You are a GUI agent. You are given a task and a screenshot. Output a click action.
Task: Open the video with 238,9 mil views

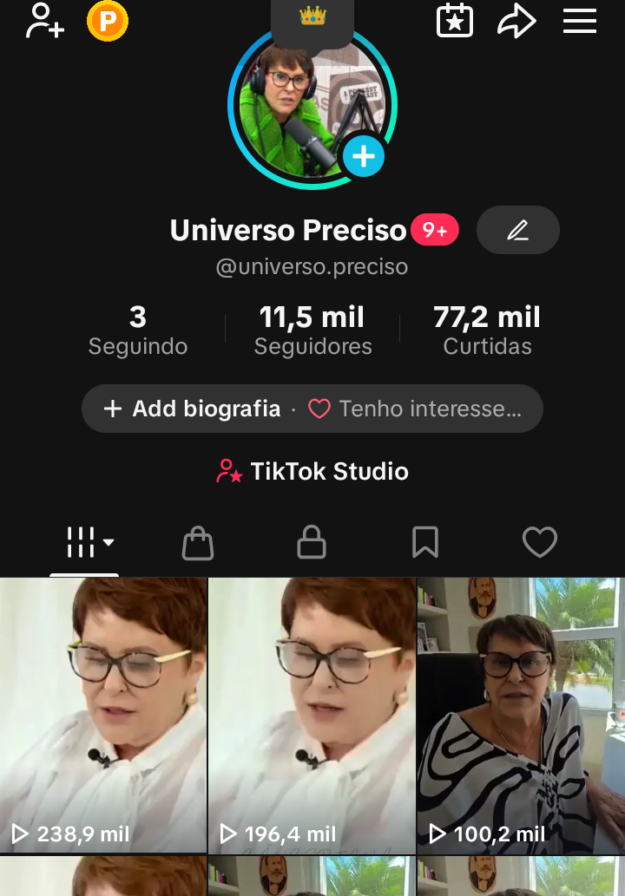click(x=103, y=715)
